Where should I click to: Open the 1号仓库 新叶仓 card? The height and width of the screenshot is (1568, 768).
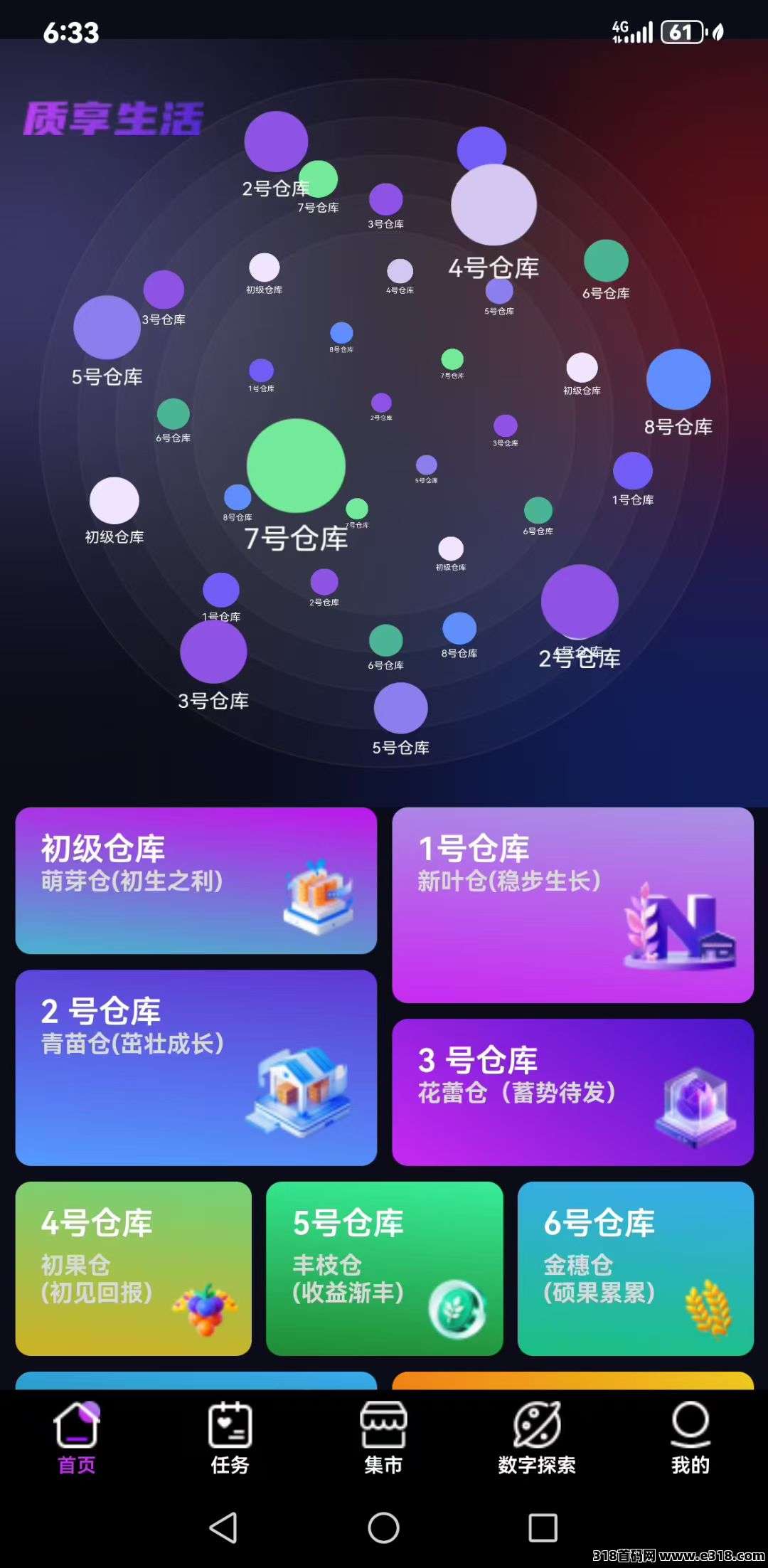[572, 904]
